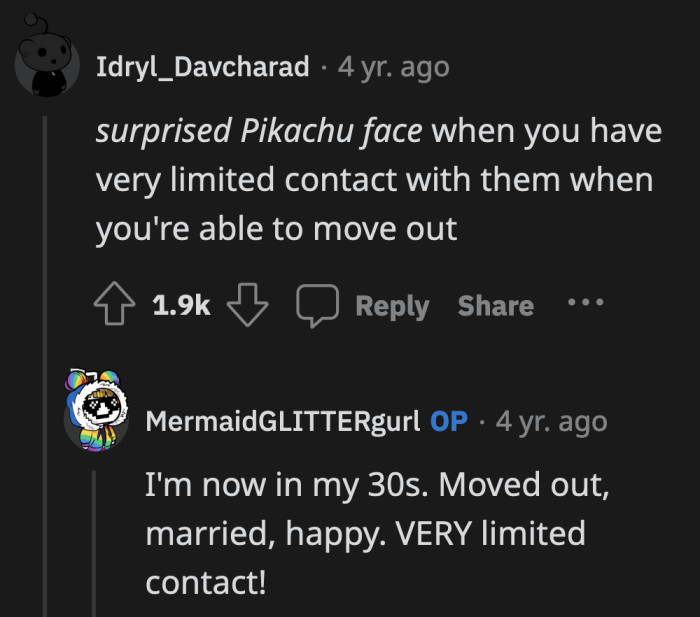Reply to Idryl_Davcharad's comment
Viewport: 700px width, 617px height.
click(364, 306)
